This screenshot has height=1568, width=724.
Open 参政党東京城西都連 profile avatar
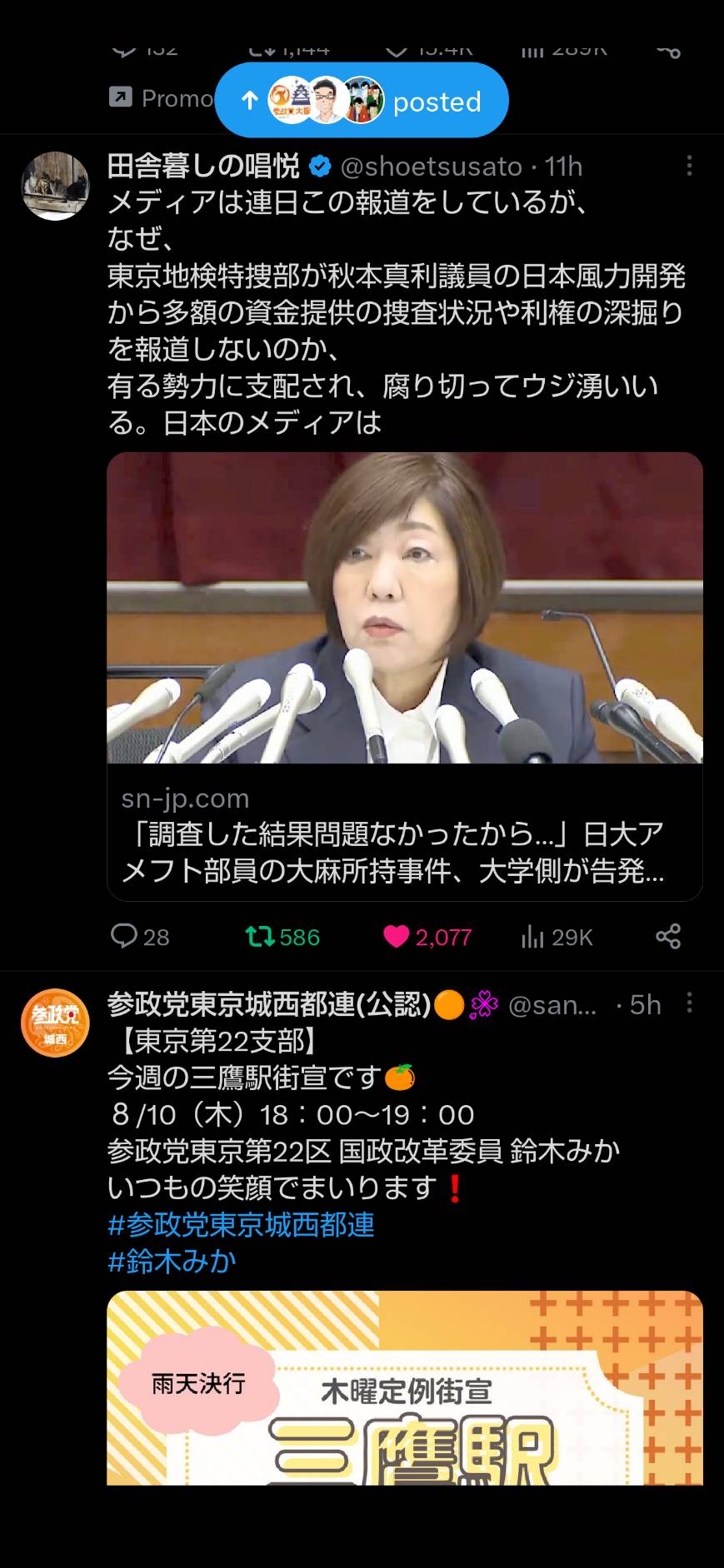point(55,1023)
